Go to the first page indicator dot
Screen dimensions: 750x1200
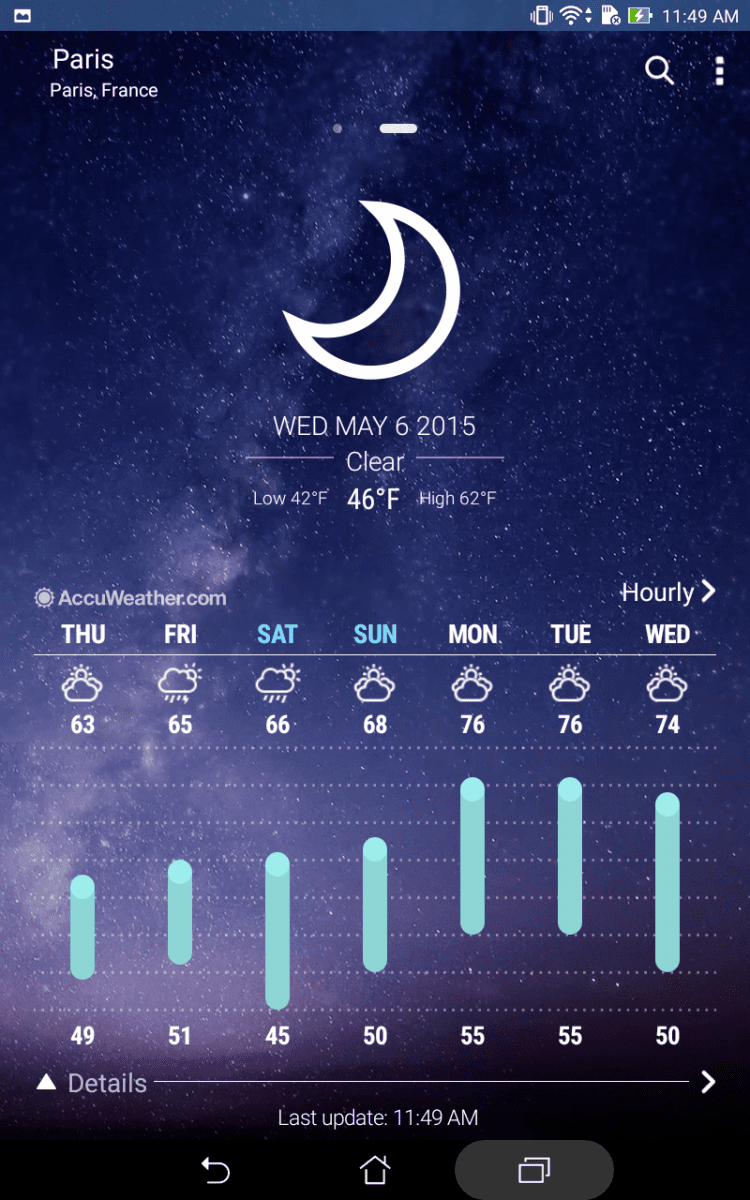coord(337,128)
